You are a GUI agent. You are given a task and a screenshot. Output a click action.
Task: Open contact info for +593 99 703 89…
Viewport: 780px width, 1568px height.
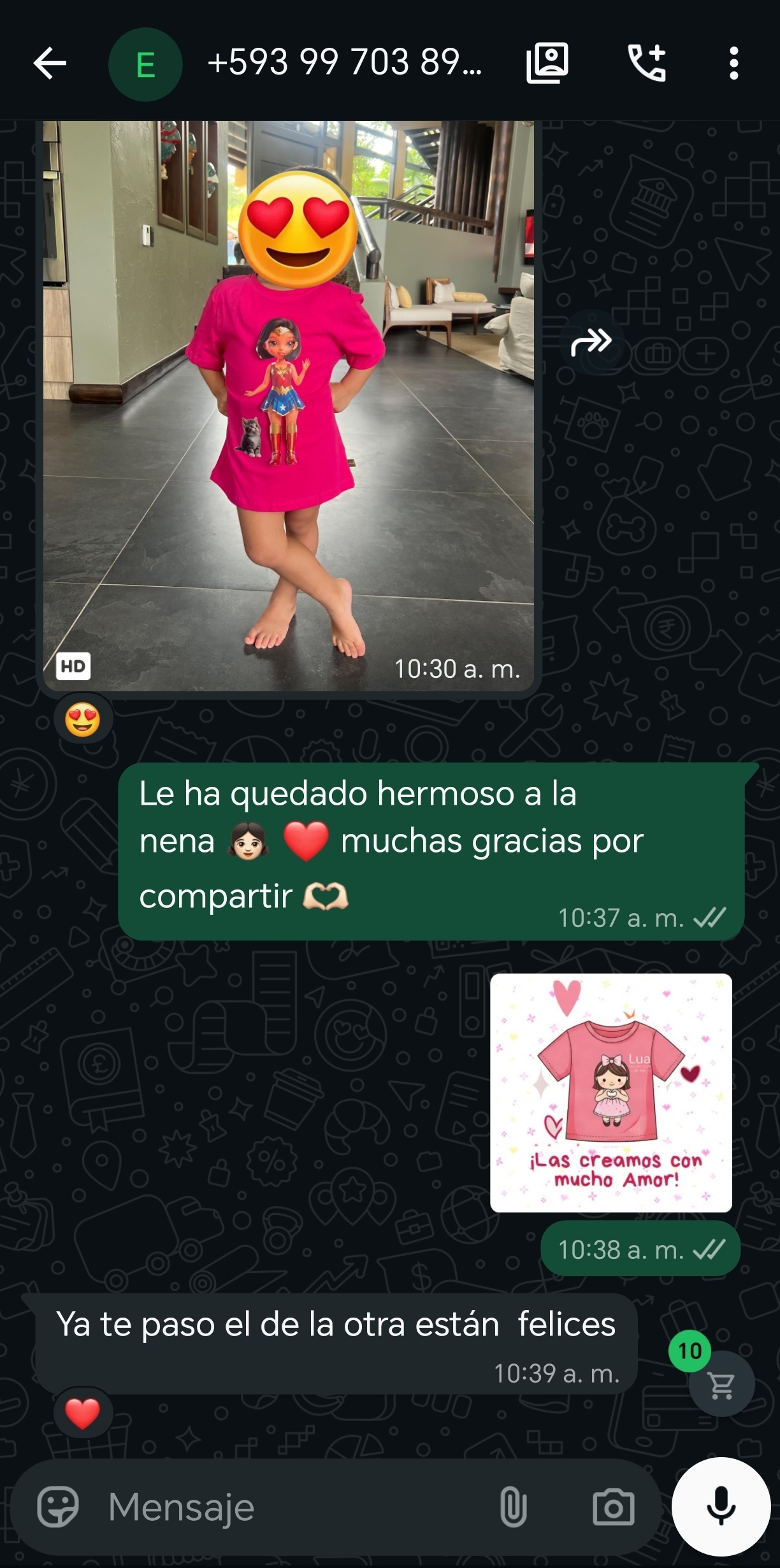coord(344,64)
